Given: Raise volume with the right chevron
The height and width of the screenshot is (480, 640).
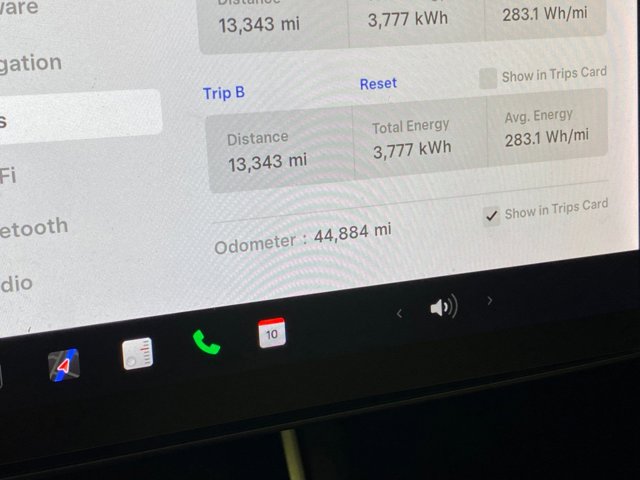Looking at the screenshot, I should coord(489,300).
